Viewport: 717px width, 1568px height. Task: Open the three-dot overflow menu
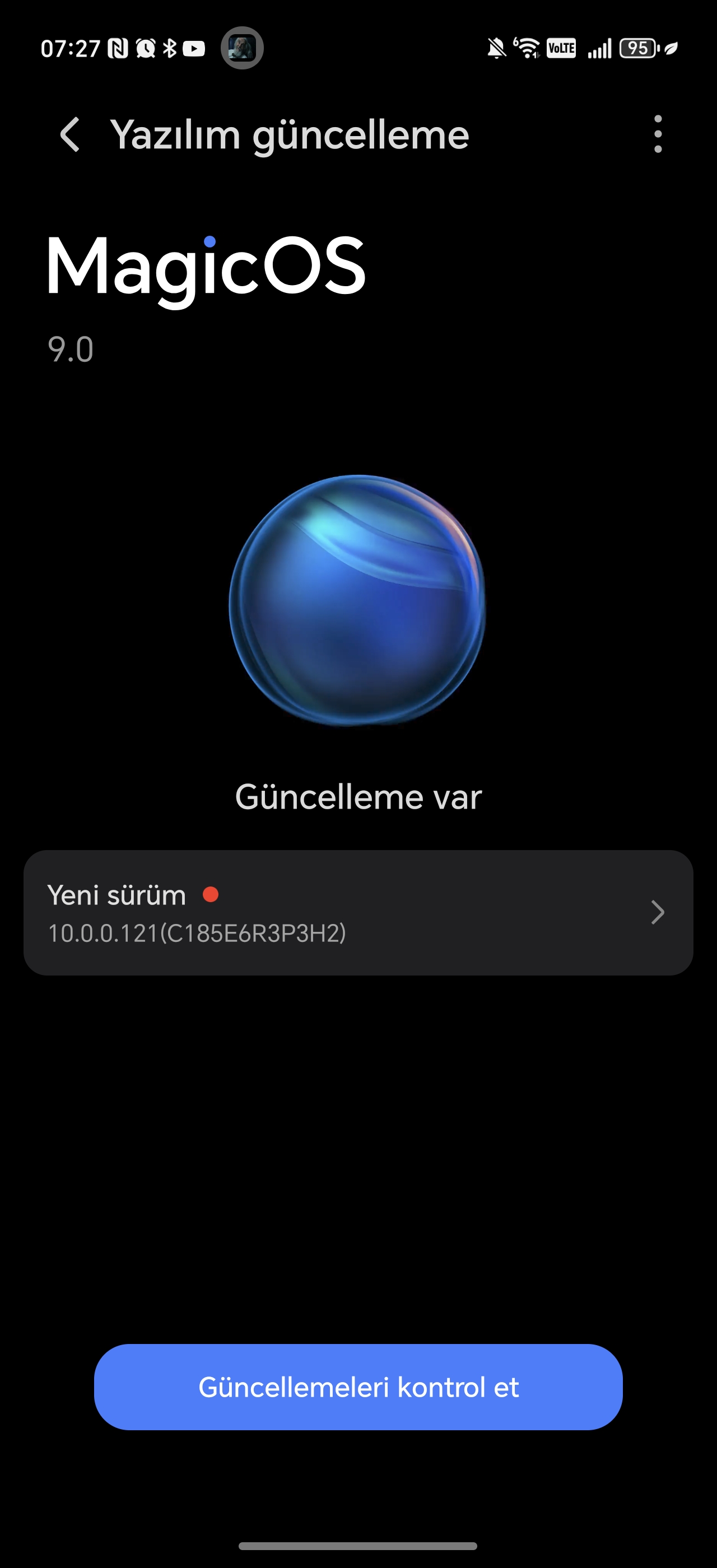click(x=658, y=134)
